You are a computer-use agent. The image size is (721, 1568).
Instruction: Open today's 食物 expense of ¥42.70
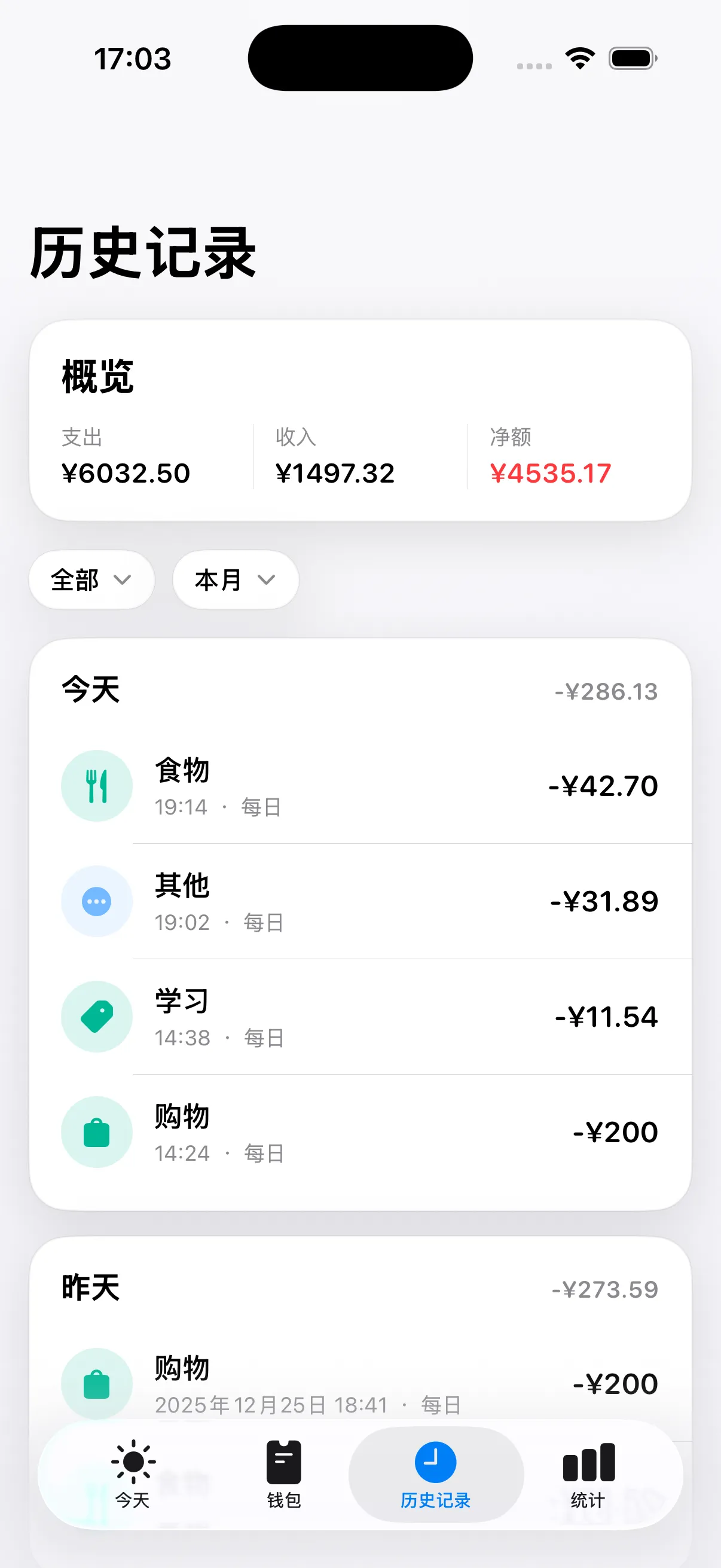point(360,786)
